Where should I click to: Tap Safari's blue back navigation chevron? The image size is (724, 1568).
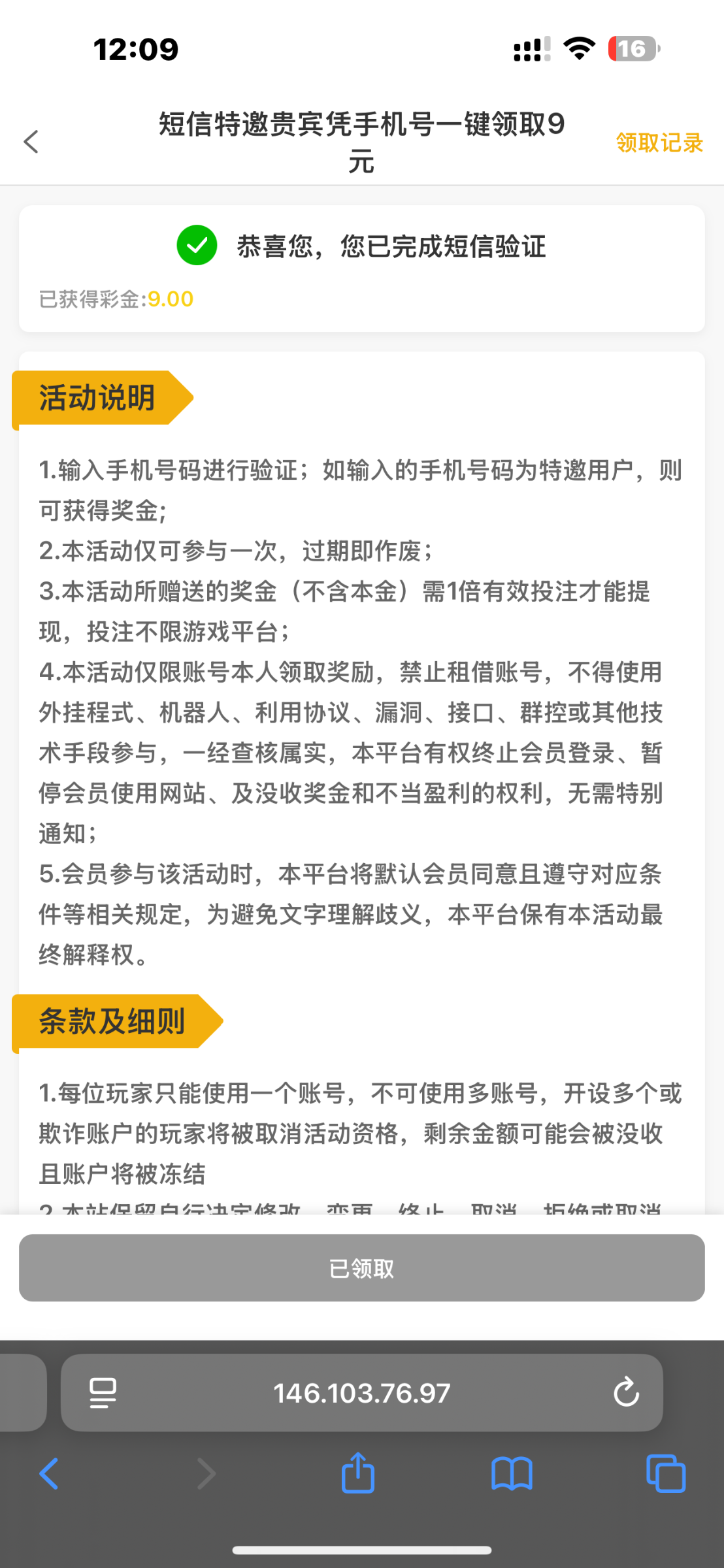(50, 1473)
